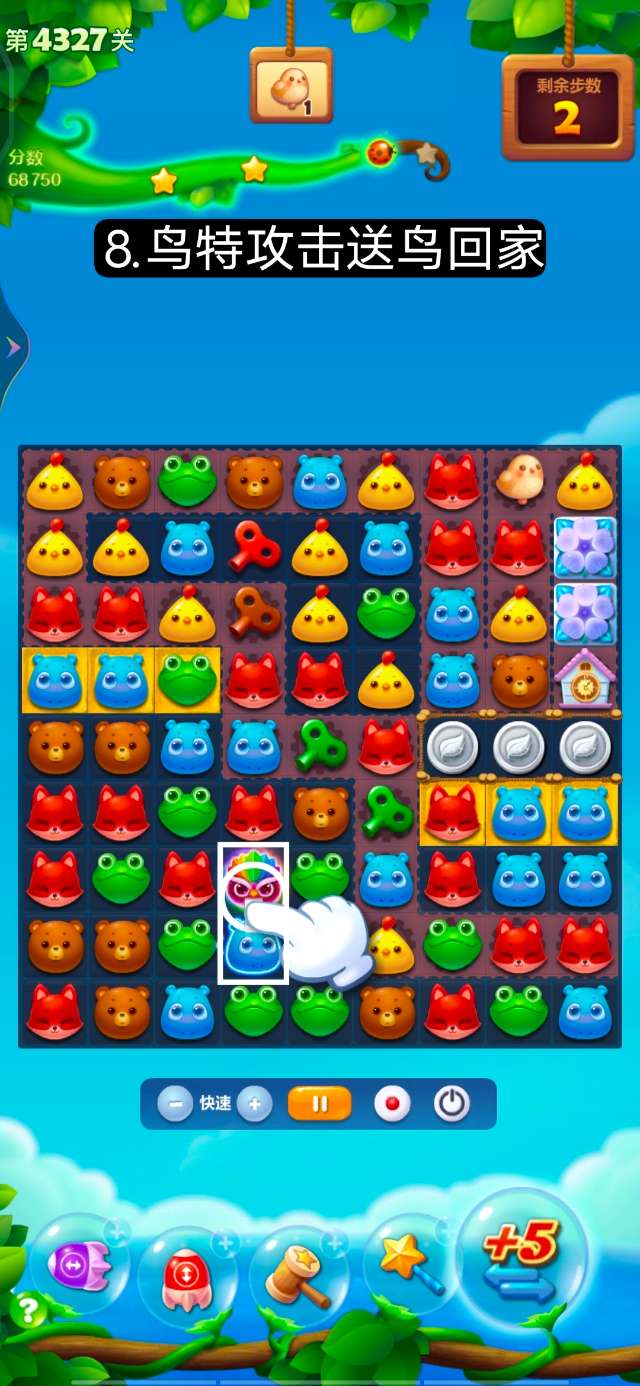The width and height of the screenshot is (640, 1386).
Task: Tap the rainbow owl special piece
Action: pyautogui.click(x=254, y=878)
